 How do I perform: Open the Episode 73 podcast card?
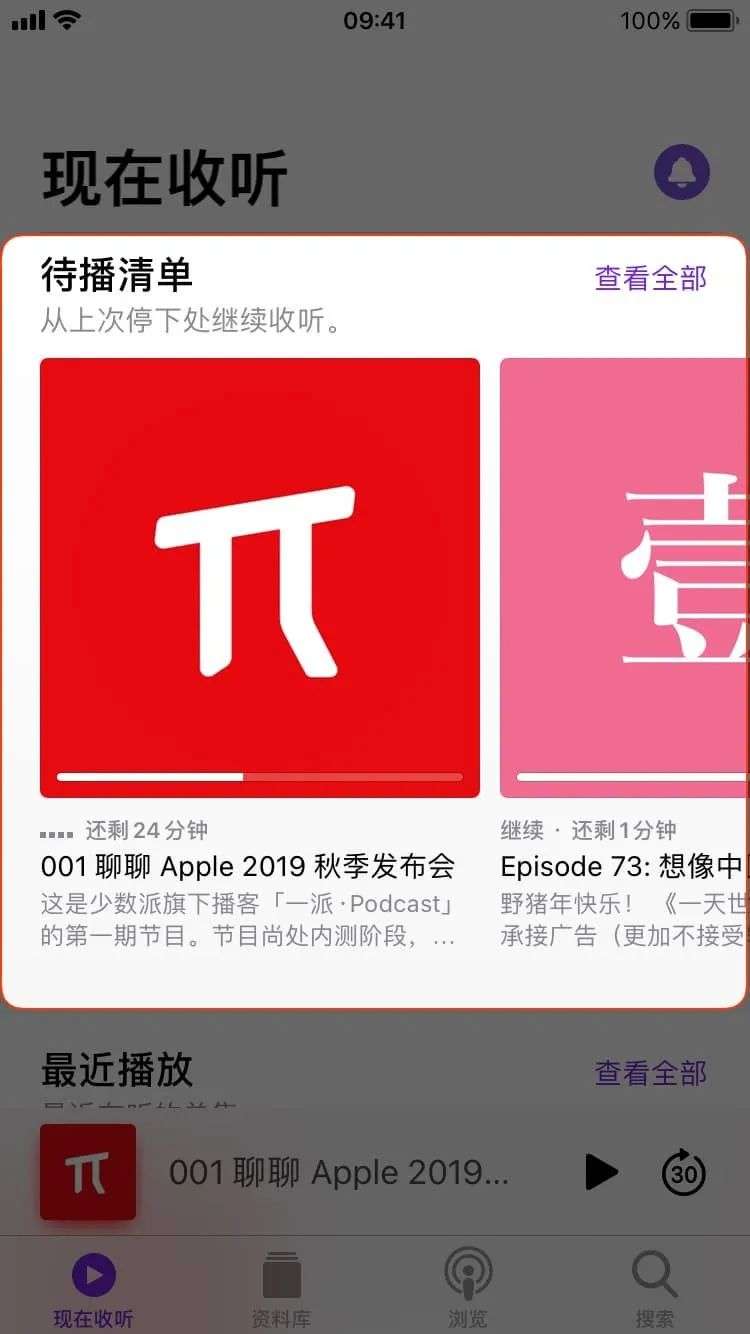click(624, 578)
